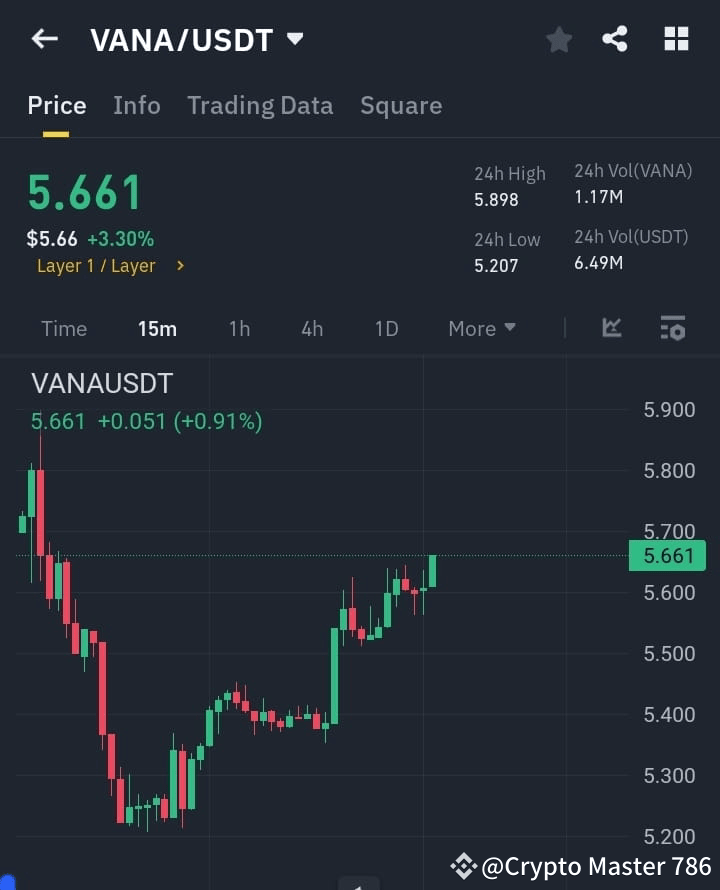
Task: Switch chart to the 4h timeframe
Action: coord(311,328)
